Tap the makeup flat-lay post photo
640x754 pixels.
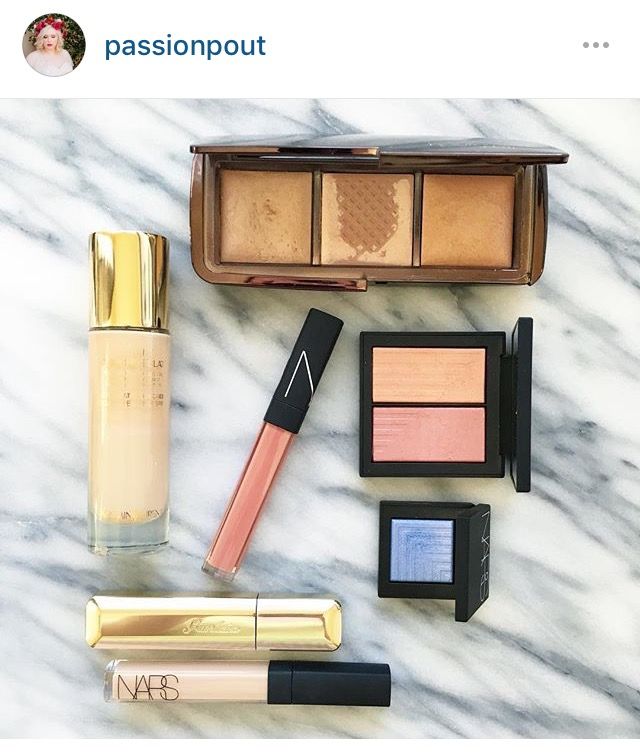(320, 420)
